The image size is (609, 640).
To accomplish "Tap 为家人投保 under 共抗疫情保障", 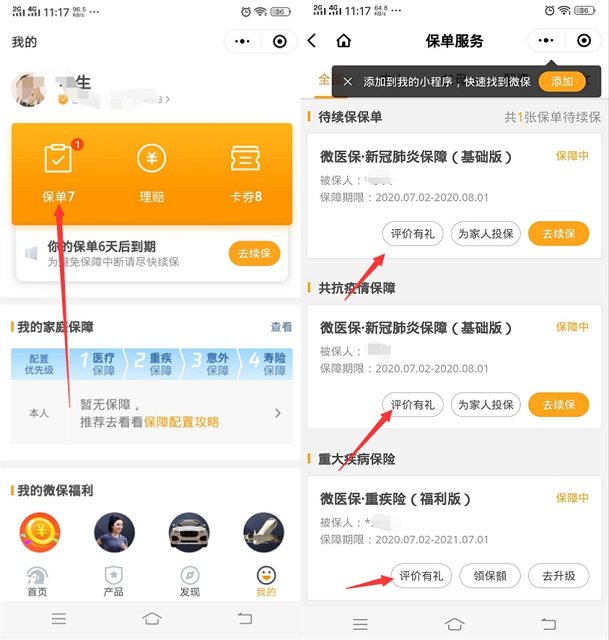I will 486,405.
